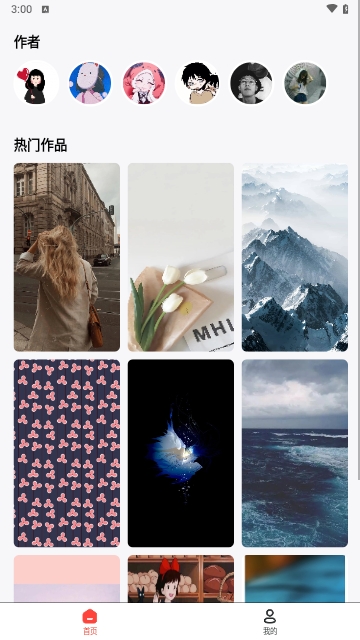Image resolution: width=360 pixels, height=640 pixels.
Task: Open the anime girl with red bow wallpaper
Action: point(181,579)
